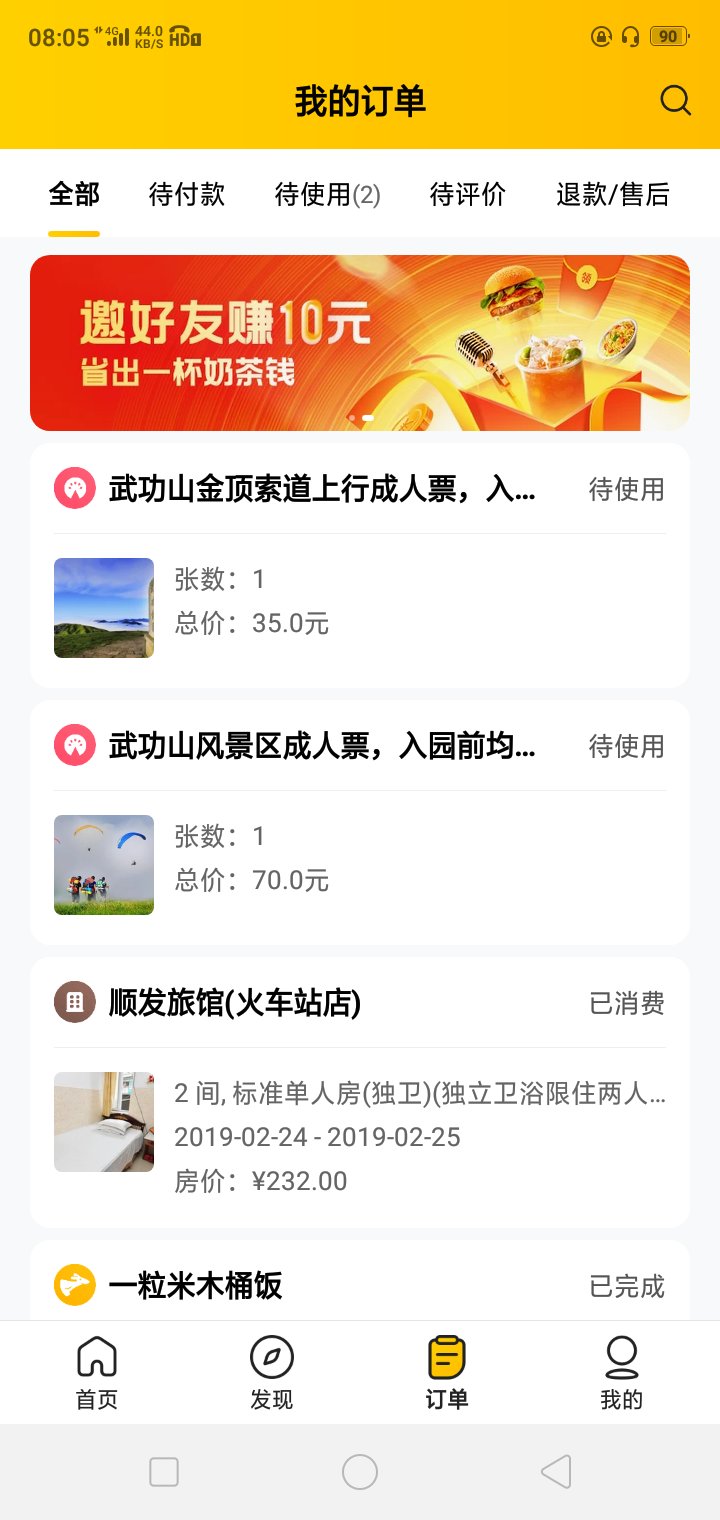Open the search icon in the header
The image size is (720, 1520).
tap(675, 101)
